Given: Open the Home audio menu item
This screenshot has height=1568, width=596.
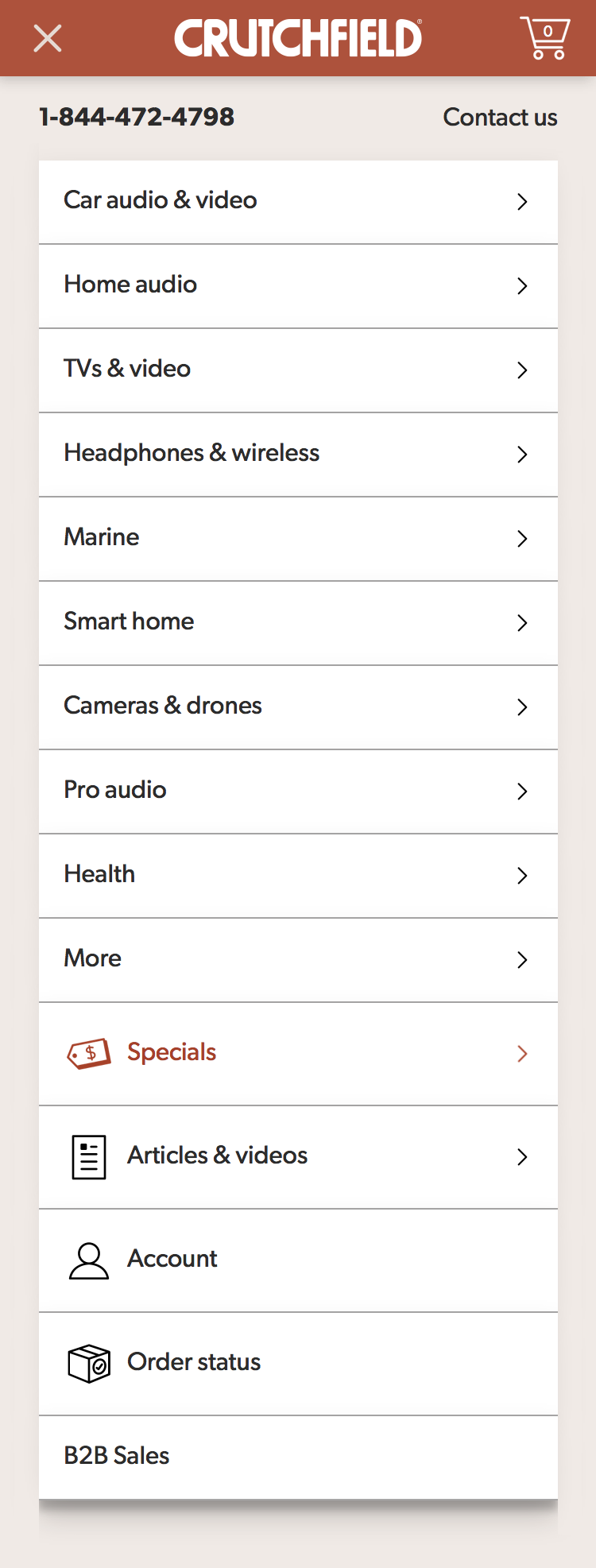Looking at the screenshot, I should 298,285.
